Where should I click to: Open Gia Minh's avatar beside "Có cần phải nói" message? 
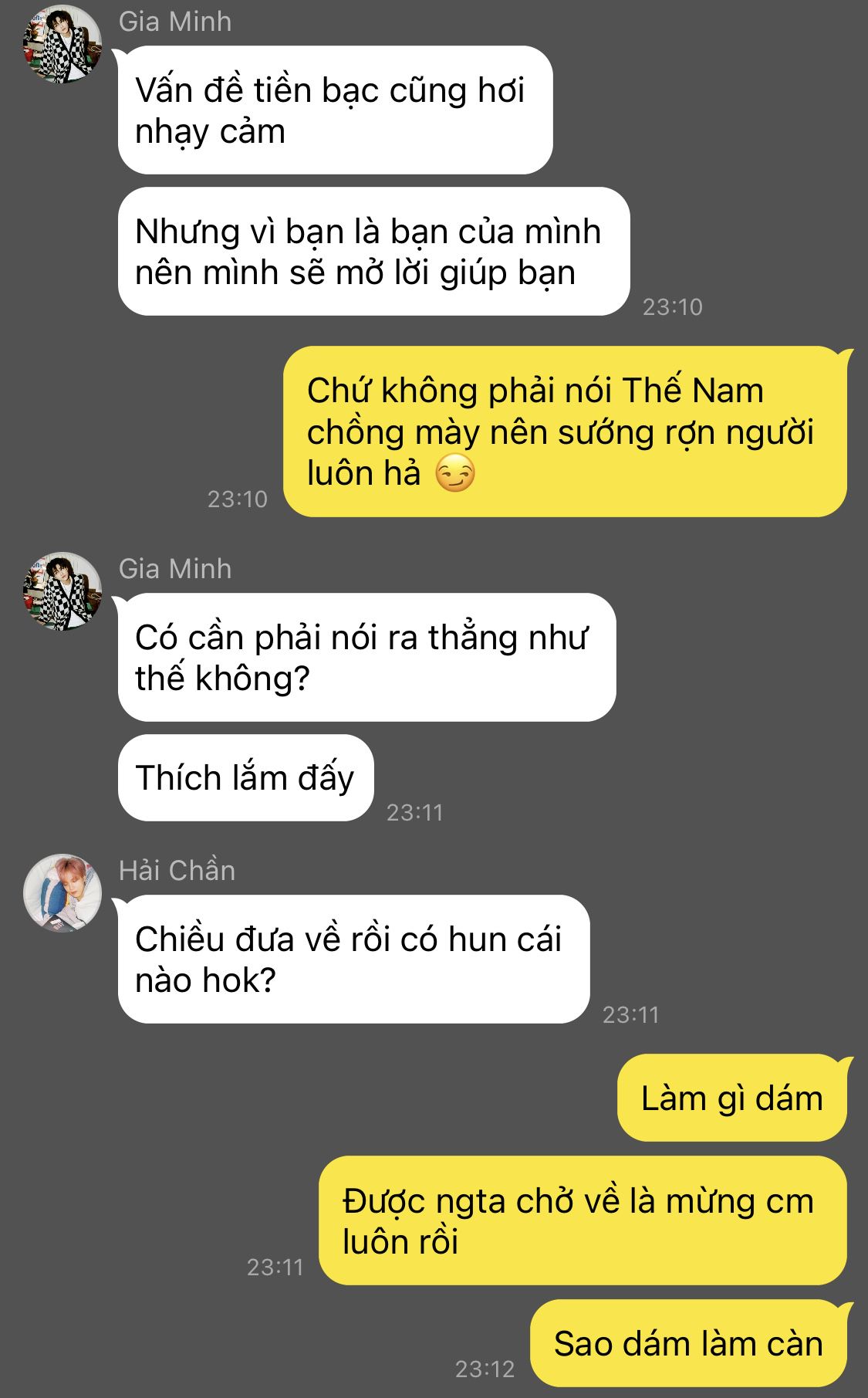click(x=62, y=591)
